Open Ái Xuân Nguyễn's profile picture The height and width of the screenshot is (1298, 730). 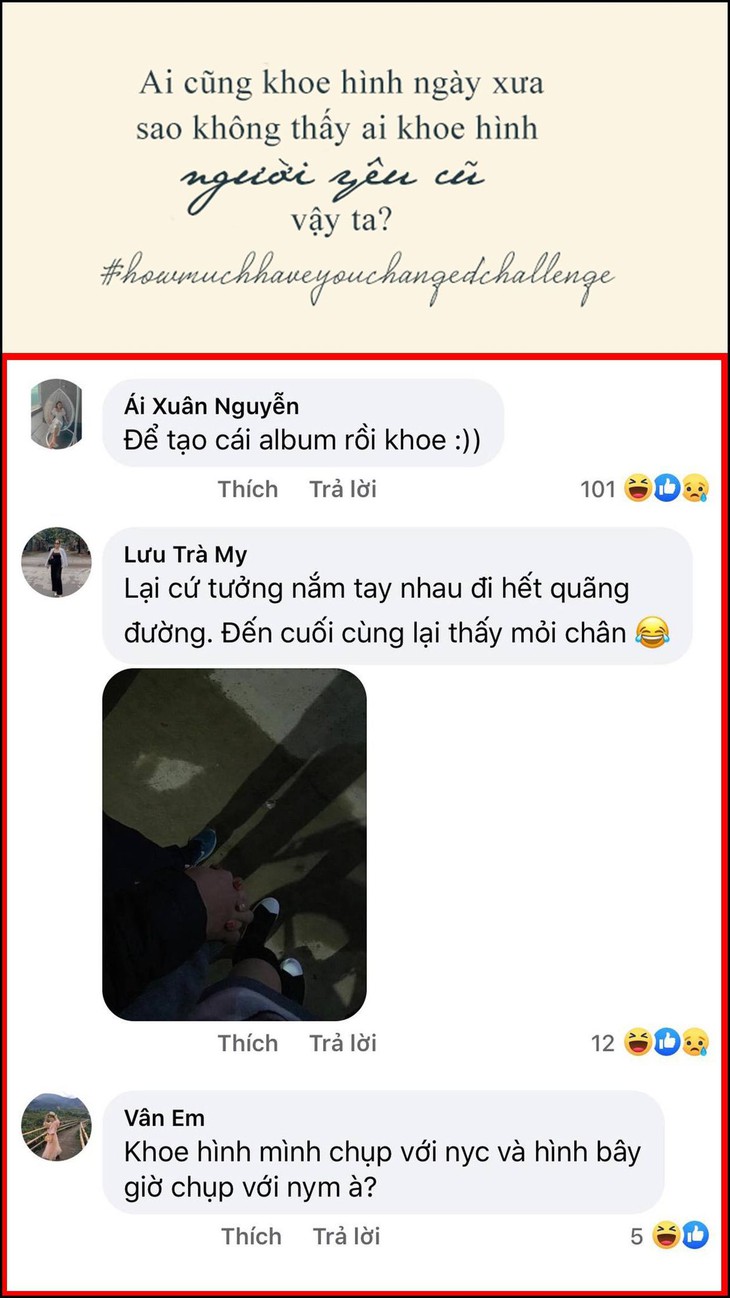pos(56,415)
